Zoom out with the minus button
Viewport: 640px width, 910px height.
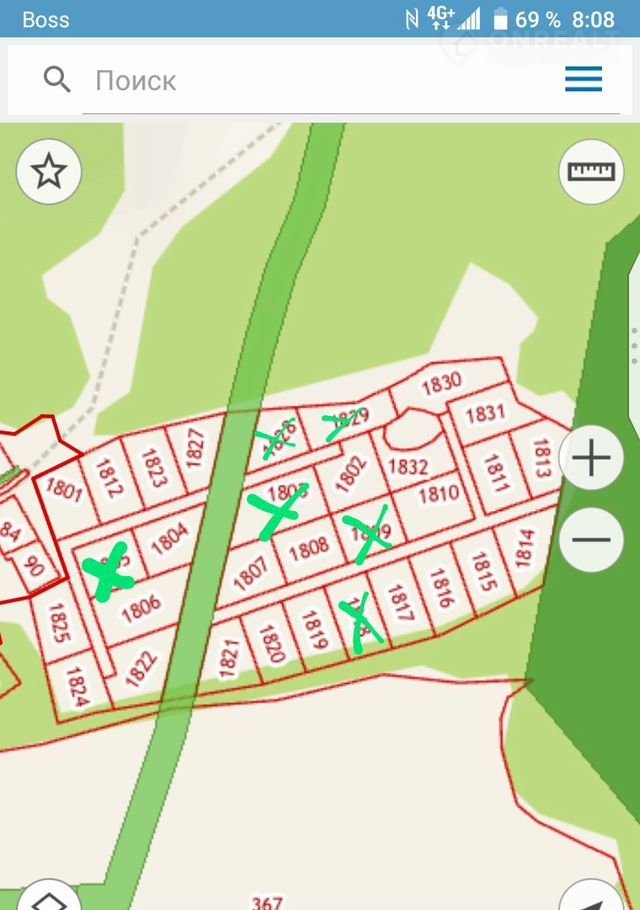point(592,540)
